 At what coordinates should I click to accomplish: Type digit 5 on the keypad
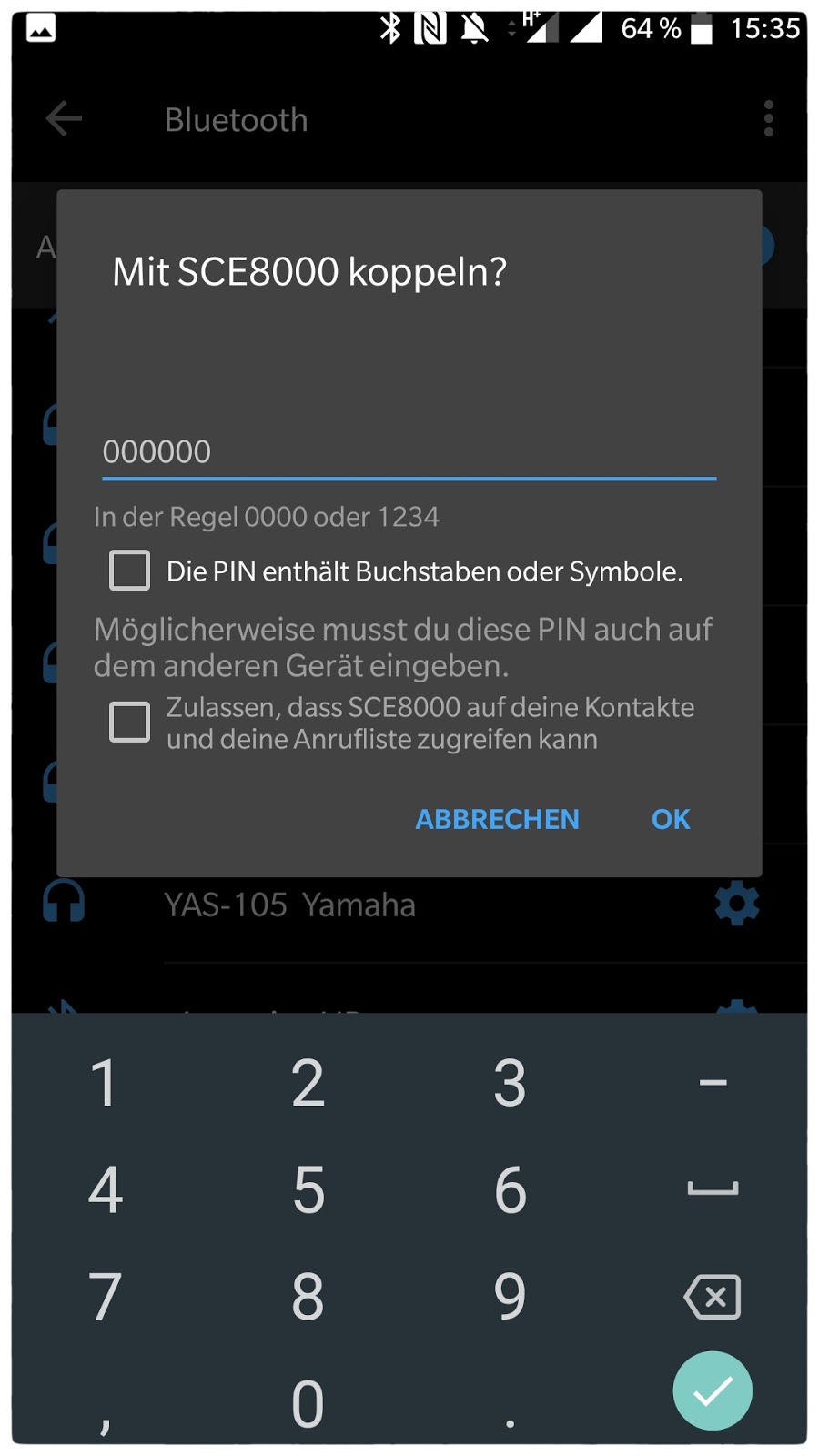(x=308, y=1189)
